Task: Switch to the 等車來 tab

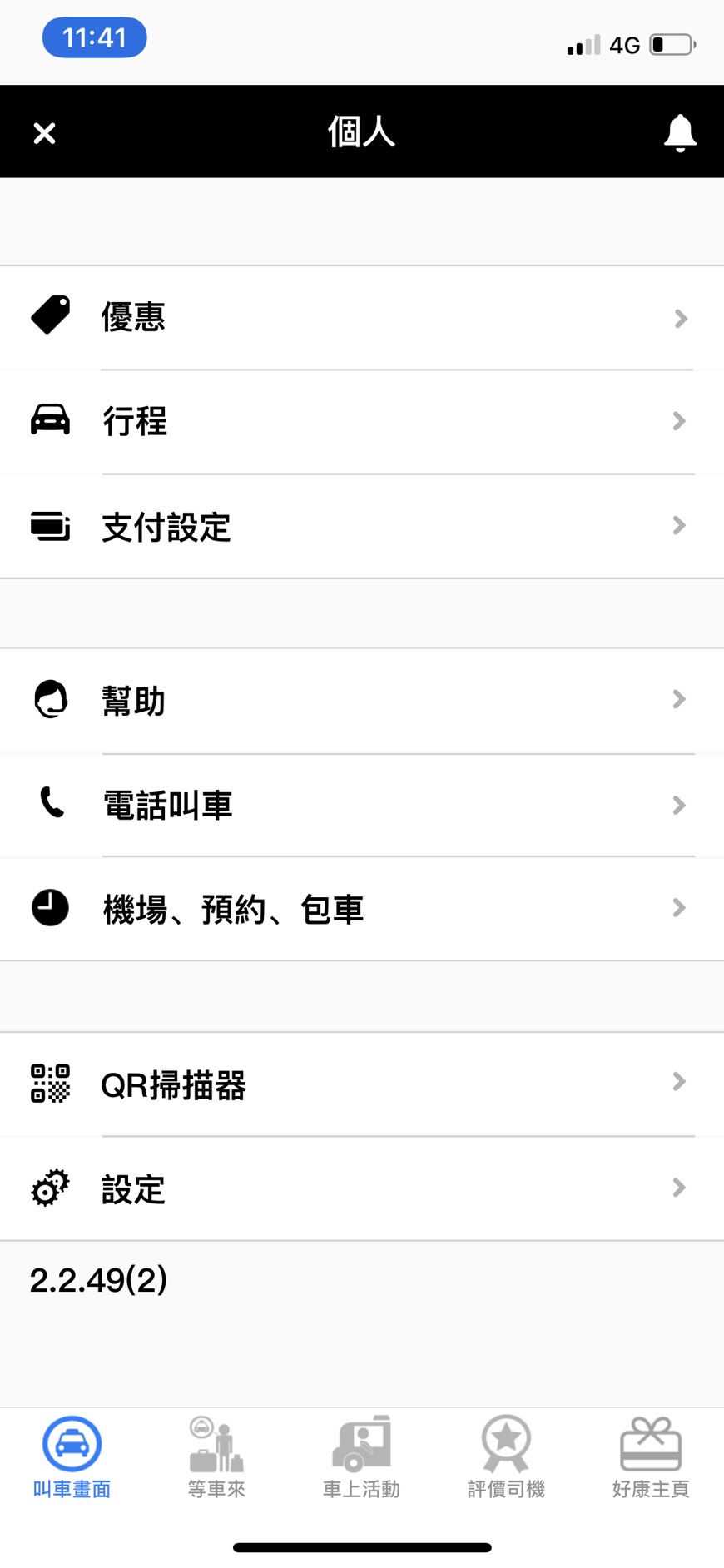Action: 216,1458
